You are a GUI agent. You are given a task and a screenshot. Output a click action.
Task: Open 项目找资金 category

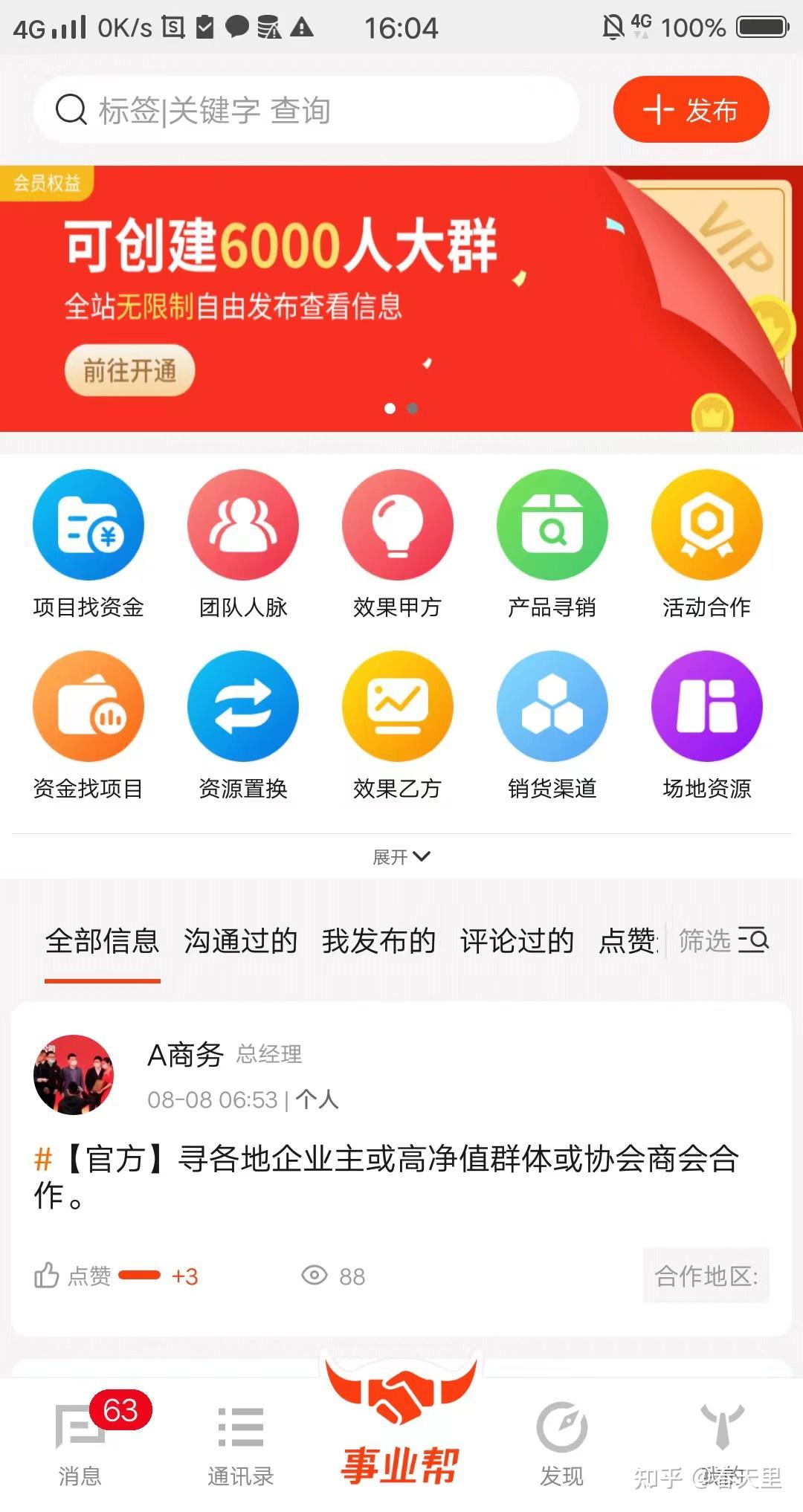tap(88, 544)
